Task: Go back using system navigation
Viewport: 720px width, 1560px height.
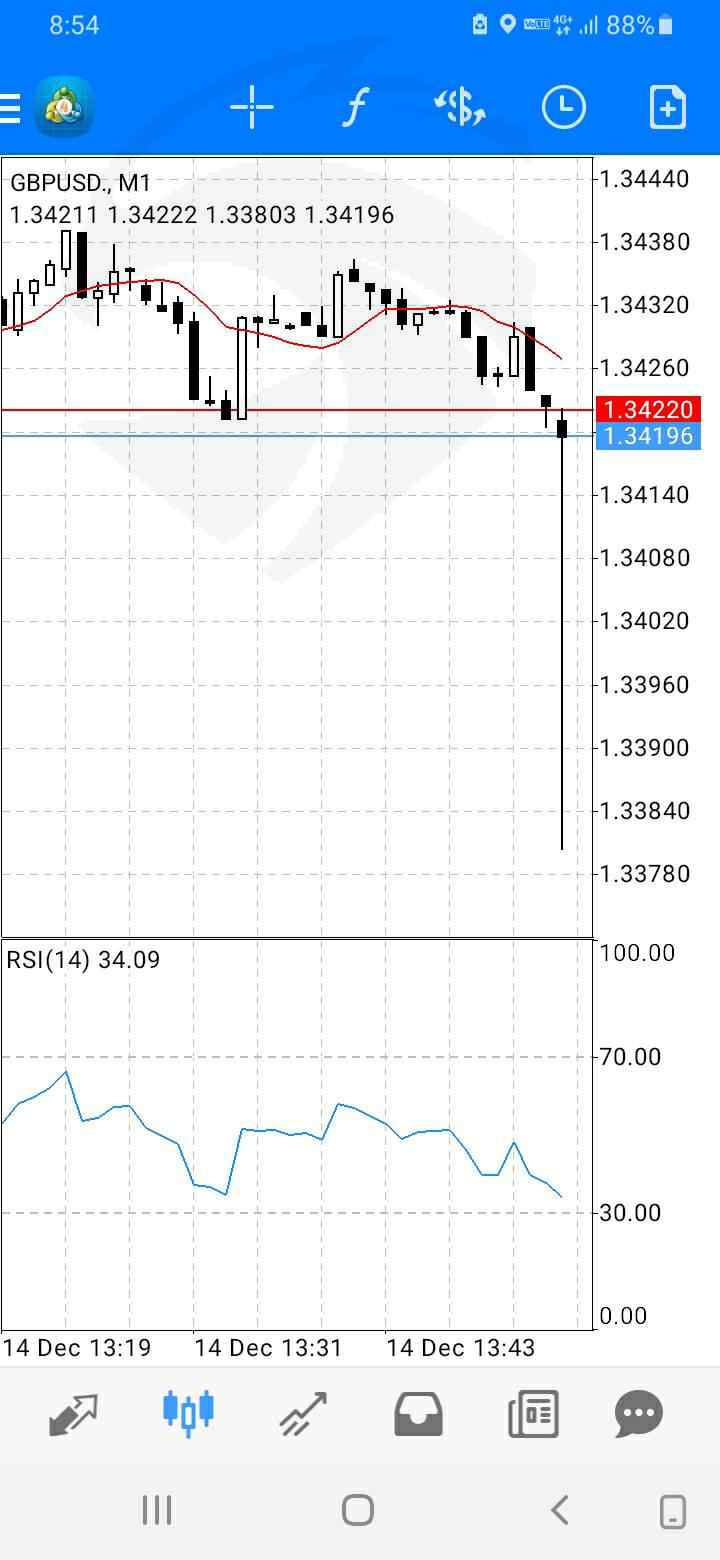Action: (560, 1510)
